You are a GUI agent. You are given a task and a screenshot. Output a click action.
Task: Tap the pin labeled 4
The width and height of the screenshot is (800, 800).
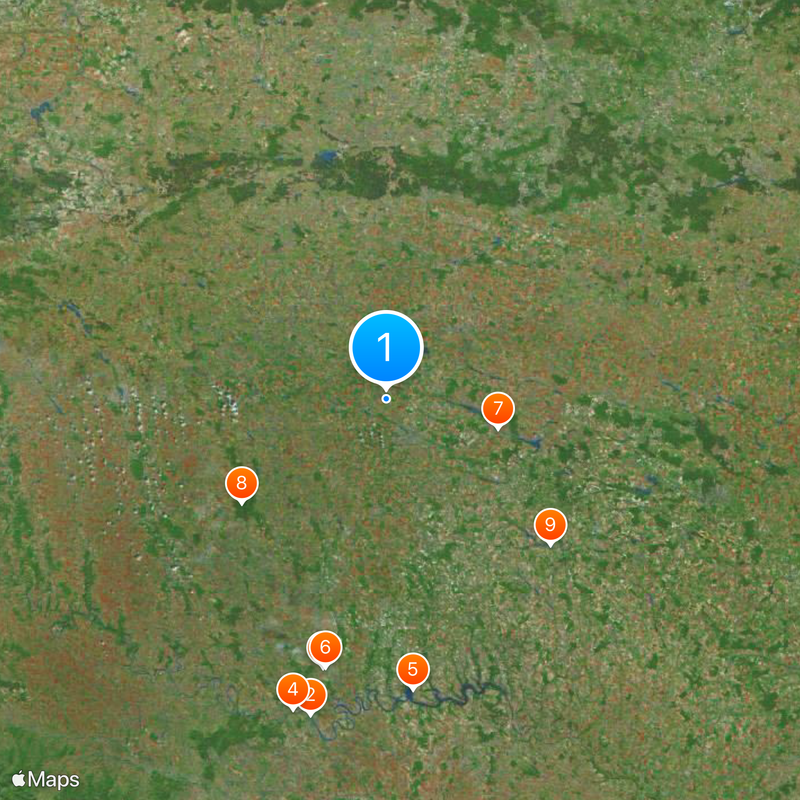click(291, 689)
